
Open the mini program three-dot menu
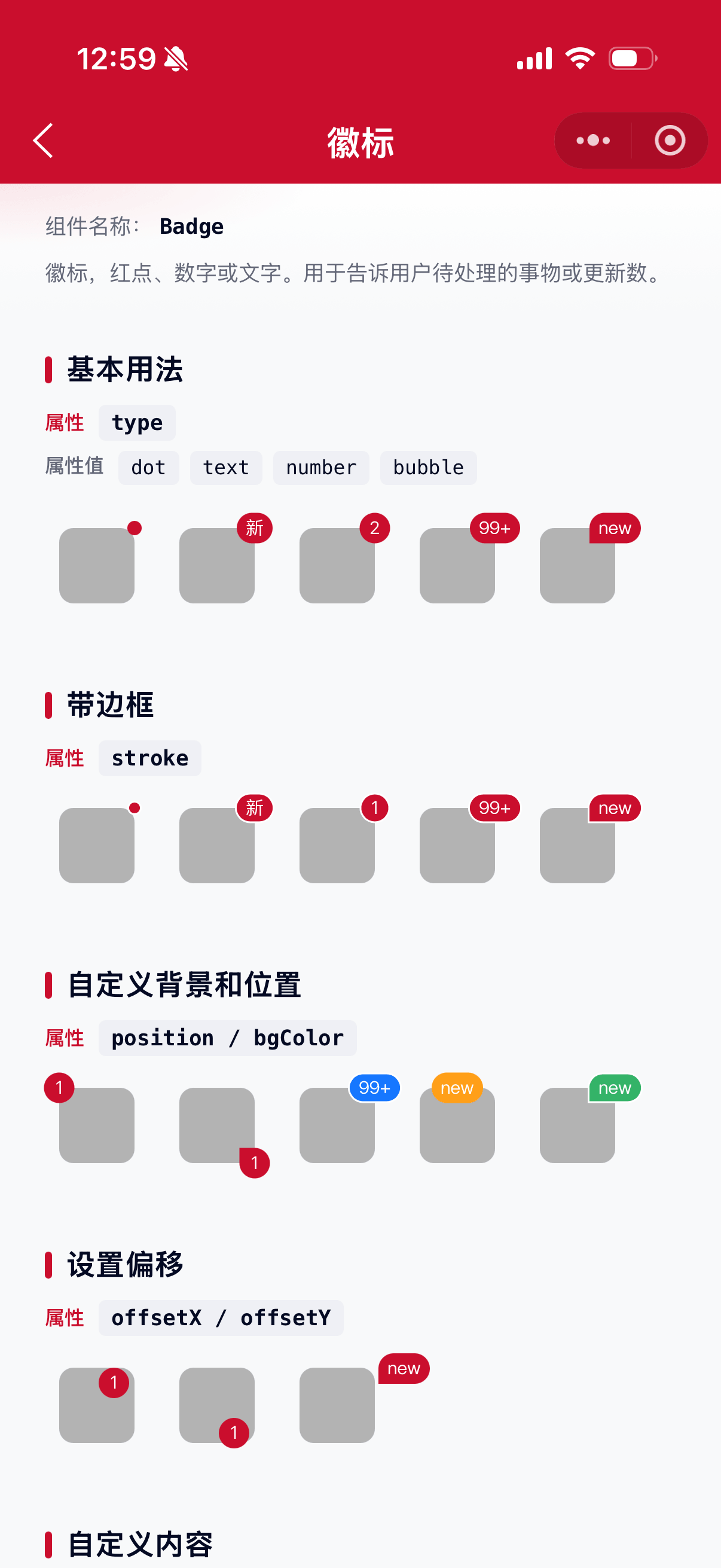point(593,141)
